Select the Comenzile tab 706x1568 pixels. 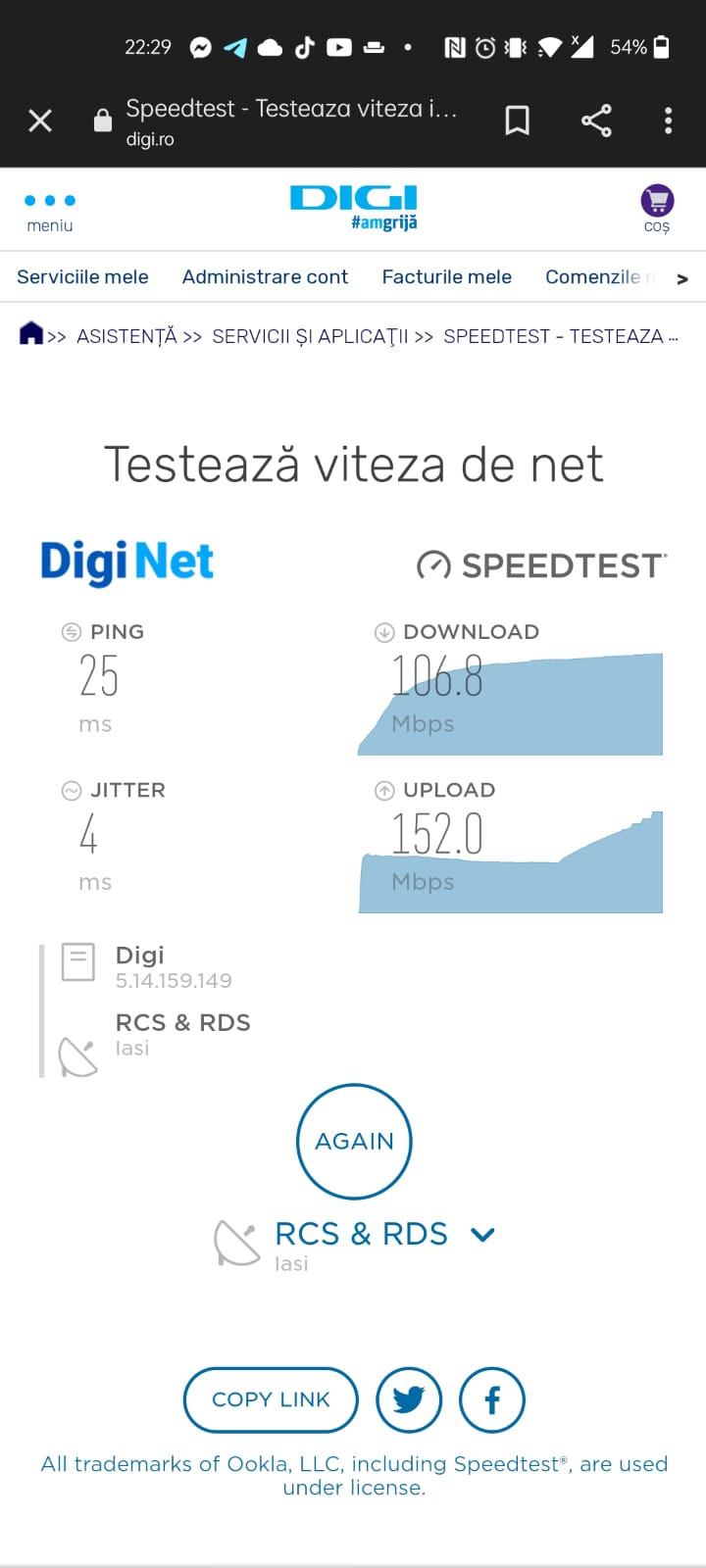click(593, 277)
